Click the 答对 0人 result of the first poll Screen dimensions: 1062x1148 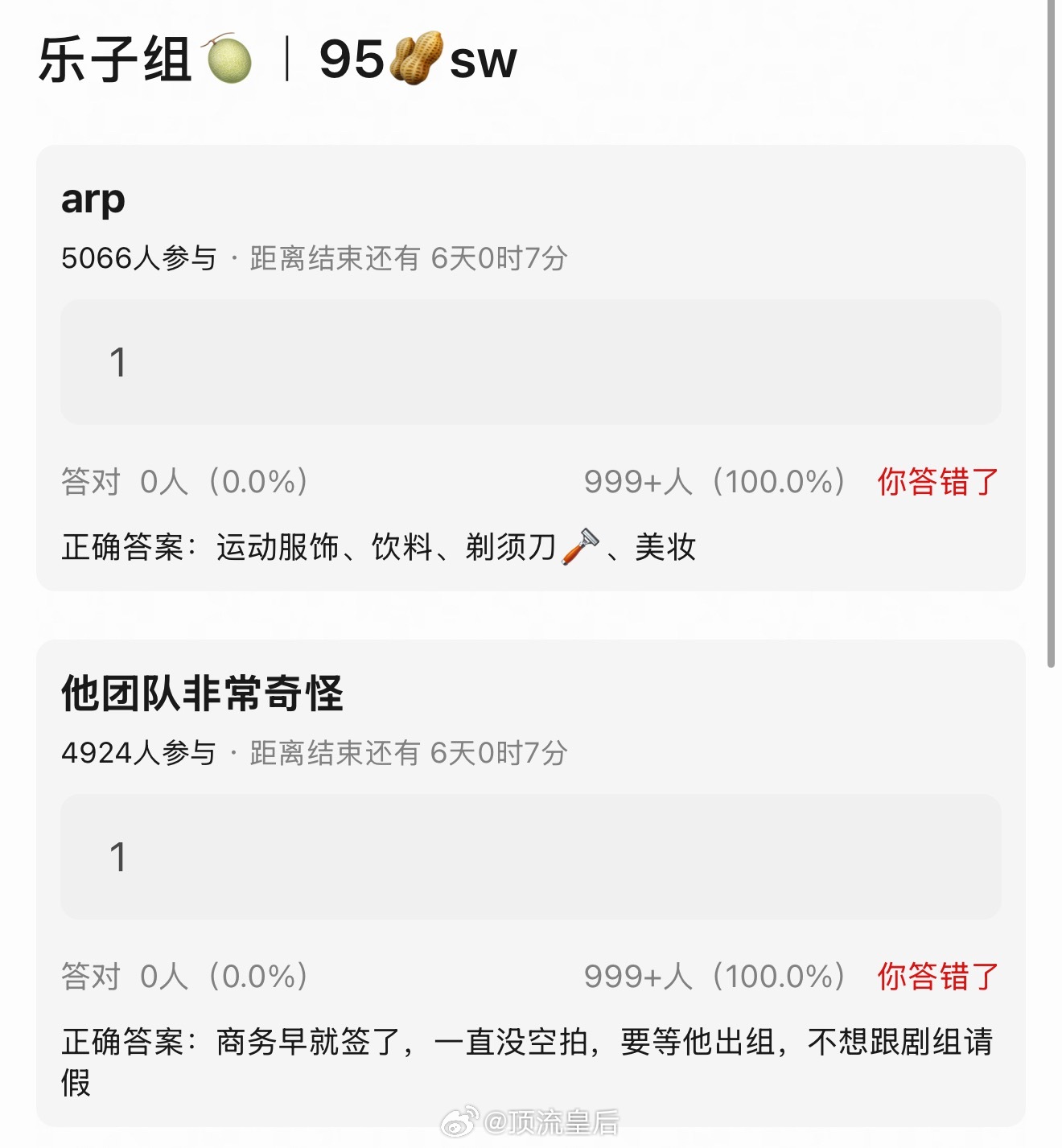(x=185, y=482)
